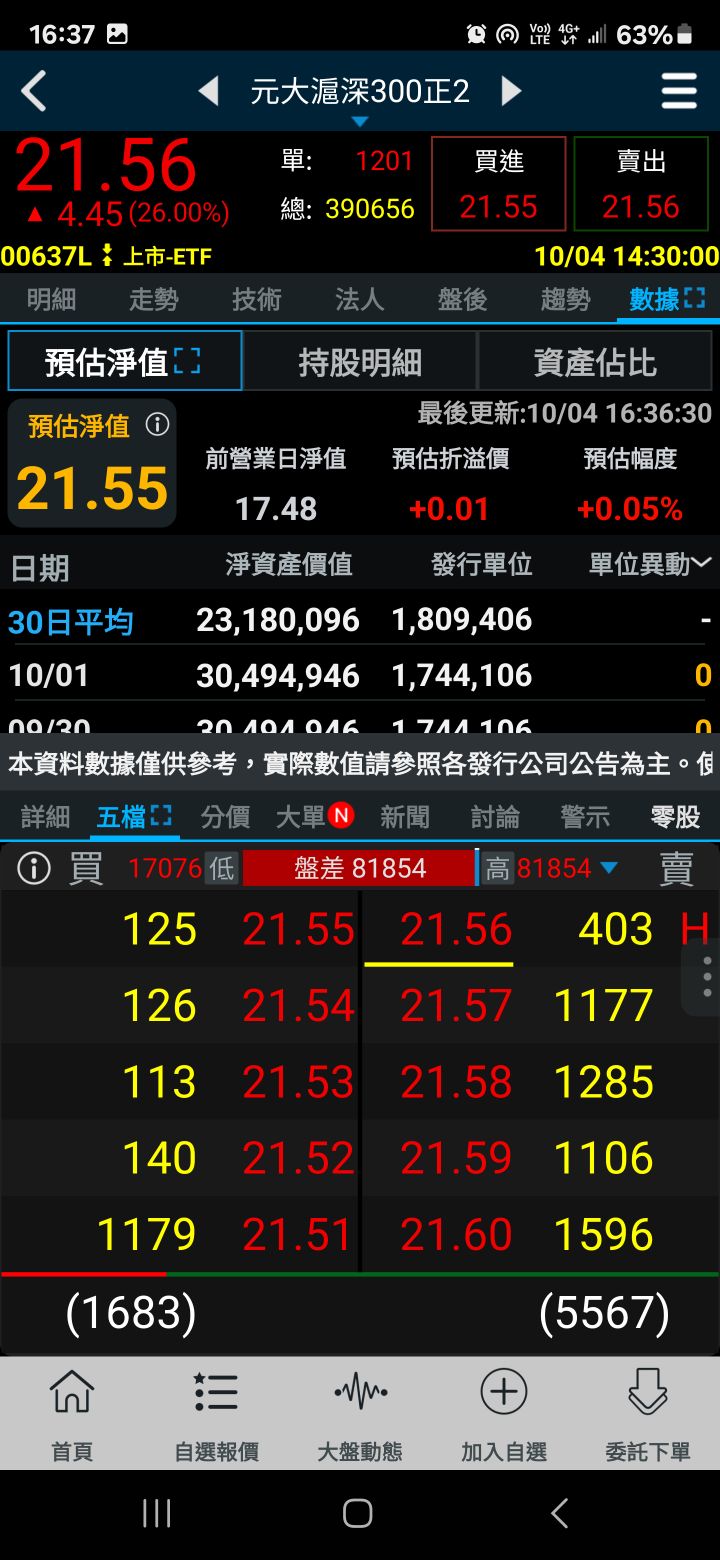Go back using the top-left arrow
The image size is (720, 1560).
pyautogui.click(x=34, y=92)
